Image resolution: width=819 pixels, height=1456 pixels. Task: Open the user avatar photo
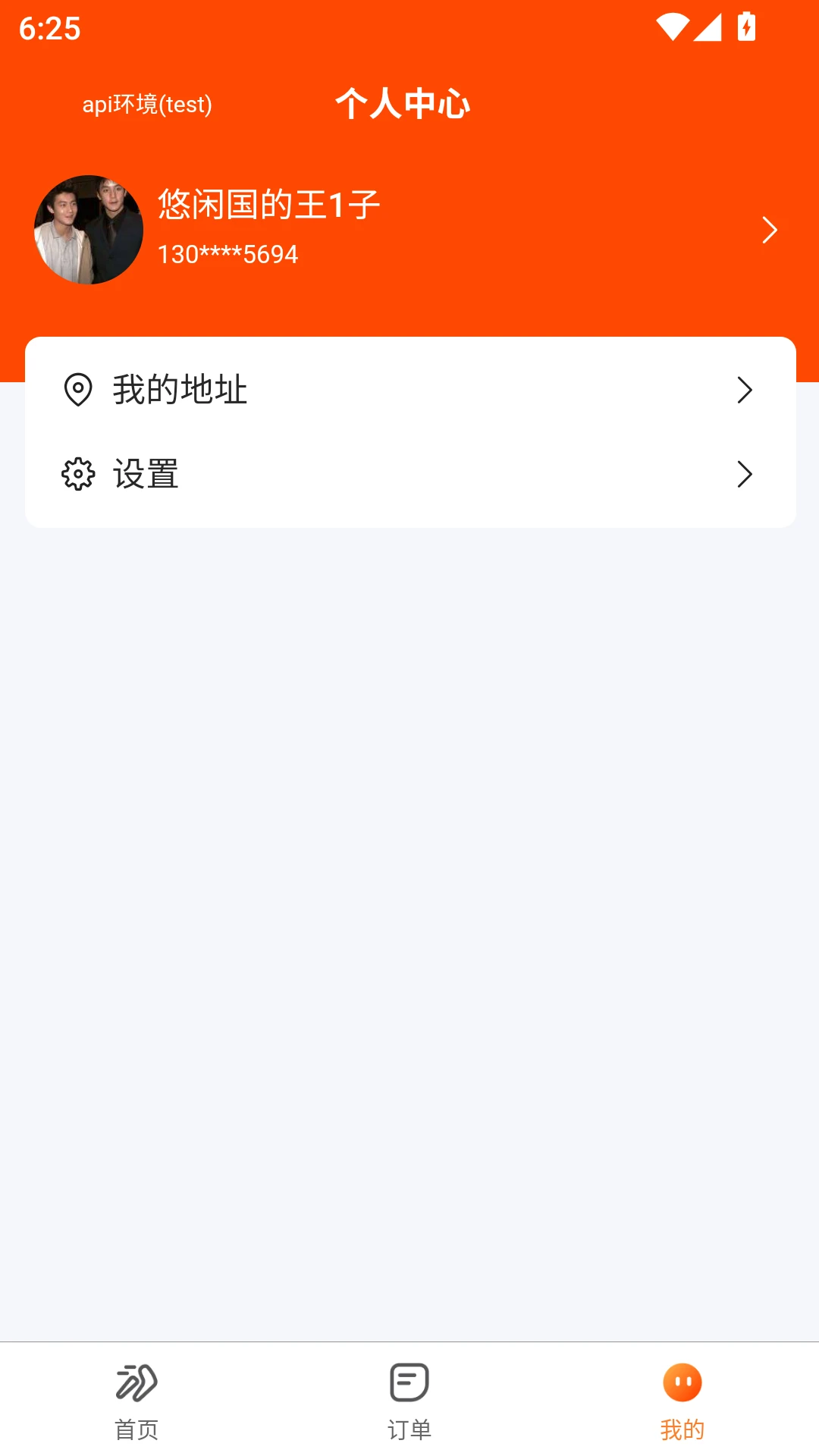(x=88, y=229)
